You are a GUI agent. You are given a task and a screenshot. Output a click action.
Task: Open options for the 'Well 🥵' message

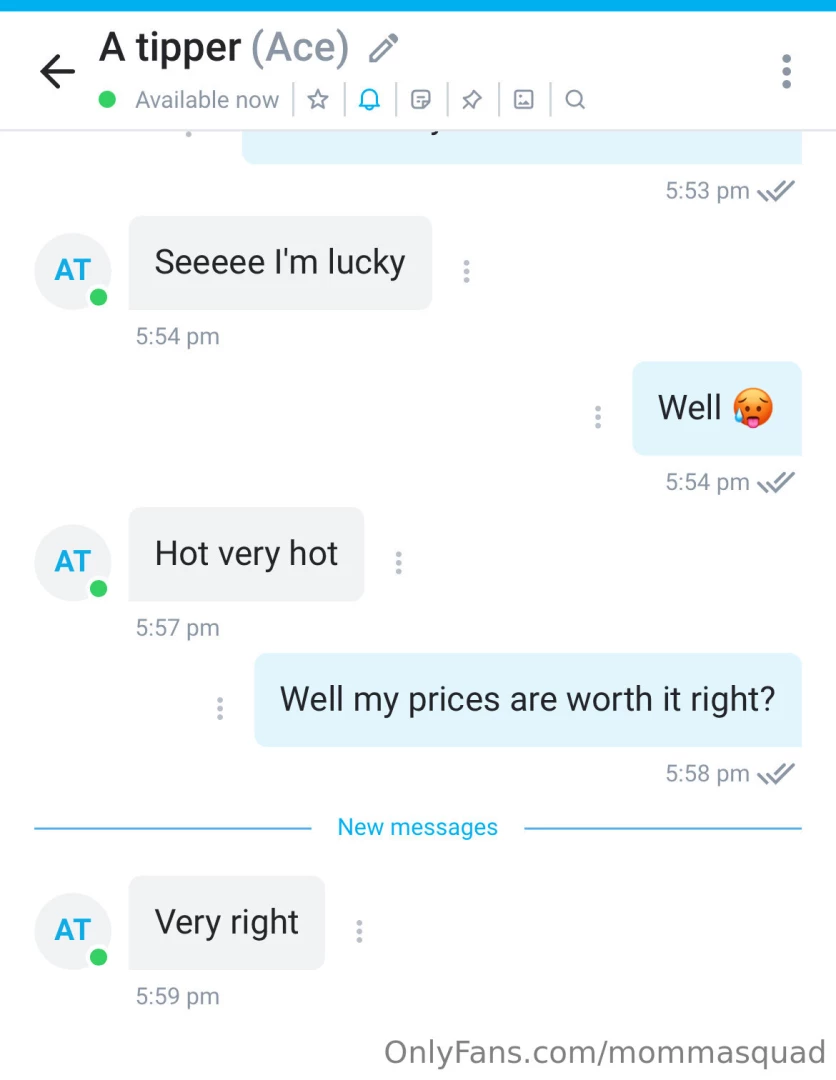click(x=597, y=415)
